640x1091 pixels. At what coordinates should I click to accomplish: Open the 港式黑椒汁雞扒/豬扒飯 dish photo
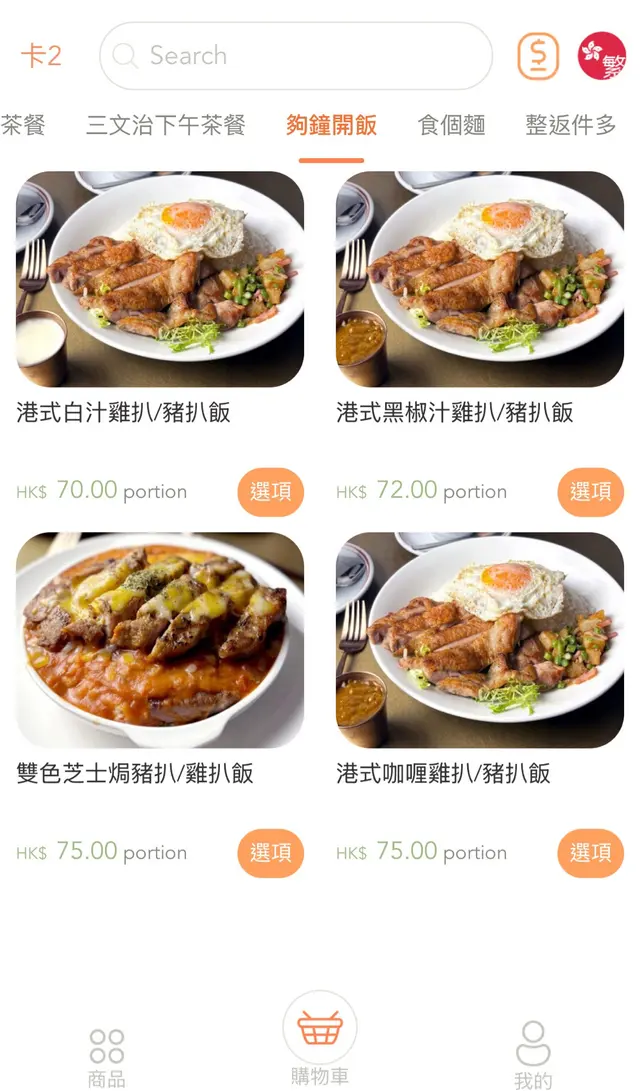point(480,279)
